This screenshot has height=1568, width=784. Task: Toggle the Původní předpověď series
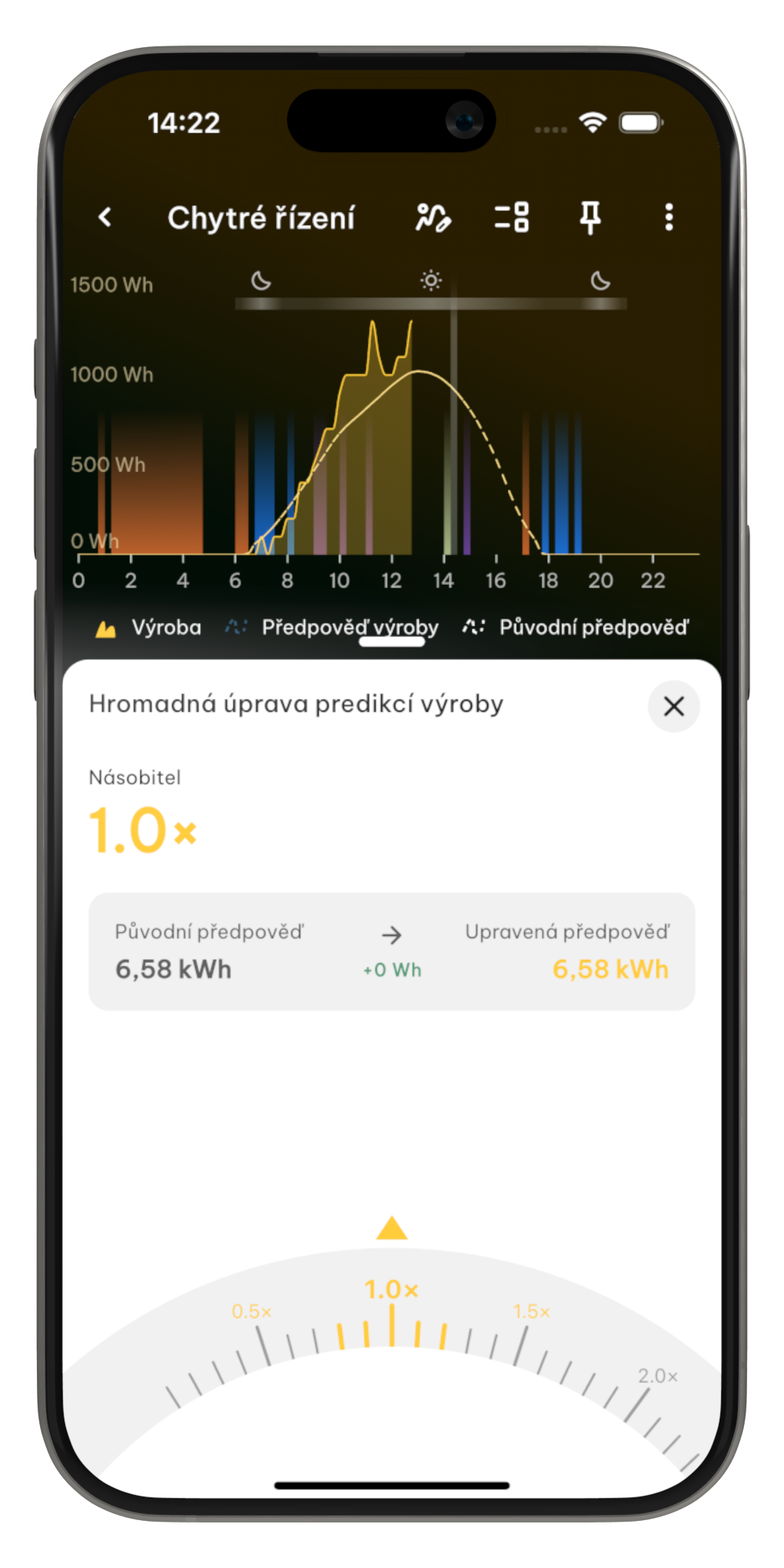click(594, 627)
